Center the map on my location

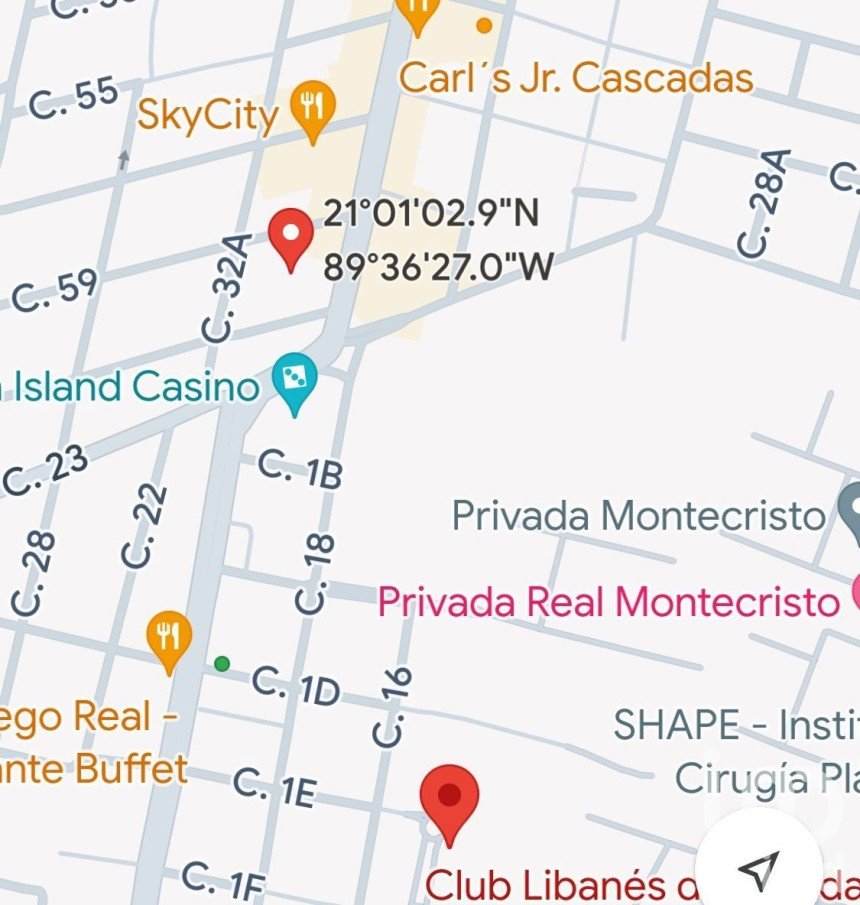click(x=760, y=867)
